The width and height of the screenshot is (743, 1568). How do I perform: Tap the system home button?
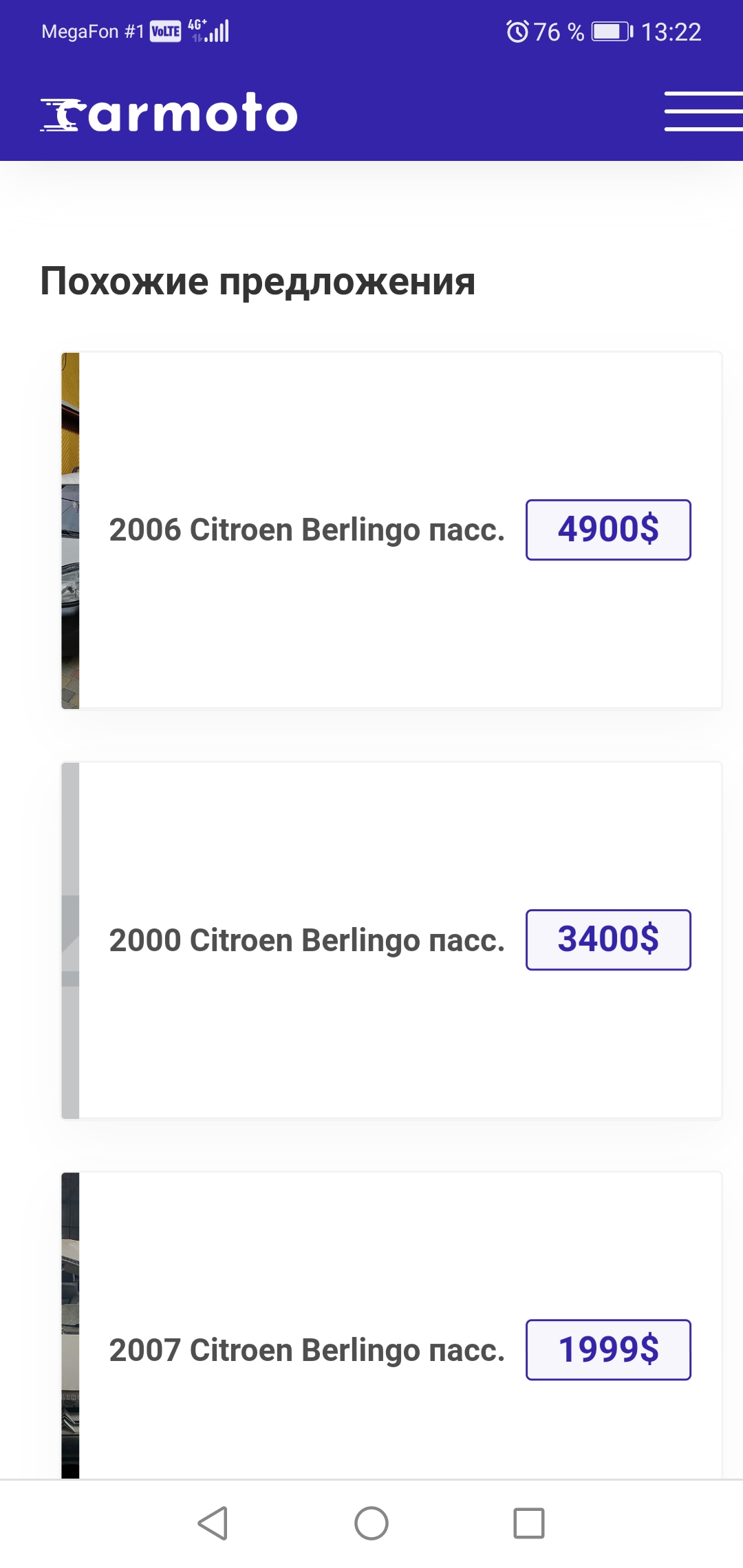[x=371, y=1523]
